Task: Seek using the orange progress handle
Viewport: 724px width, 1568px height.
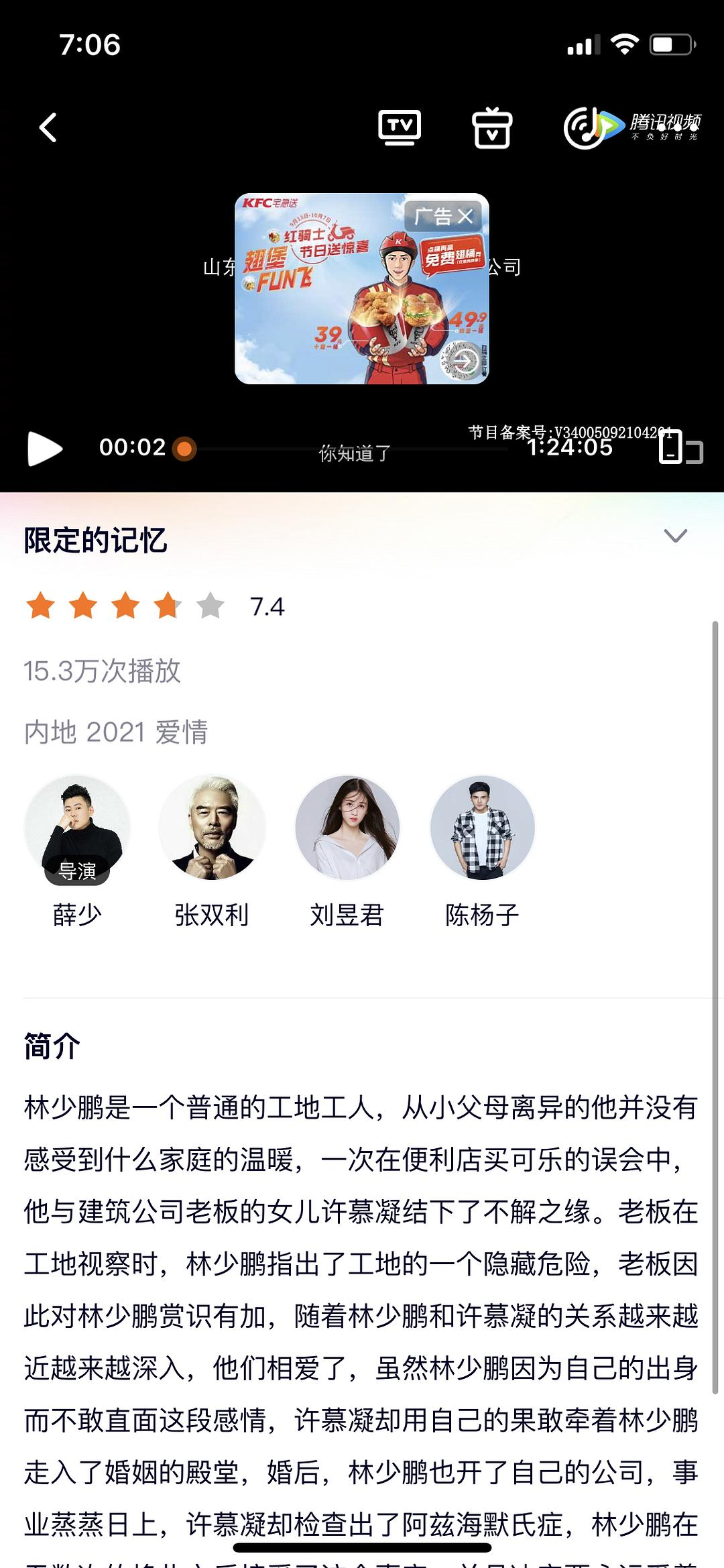Action: click(x=184, y=448)
